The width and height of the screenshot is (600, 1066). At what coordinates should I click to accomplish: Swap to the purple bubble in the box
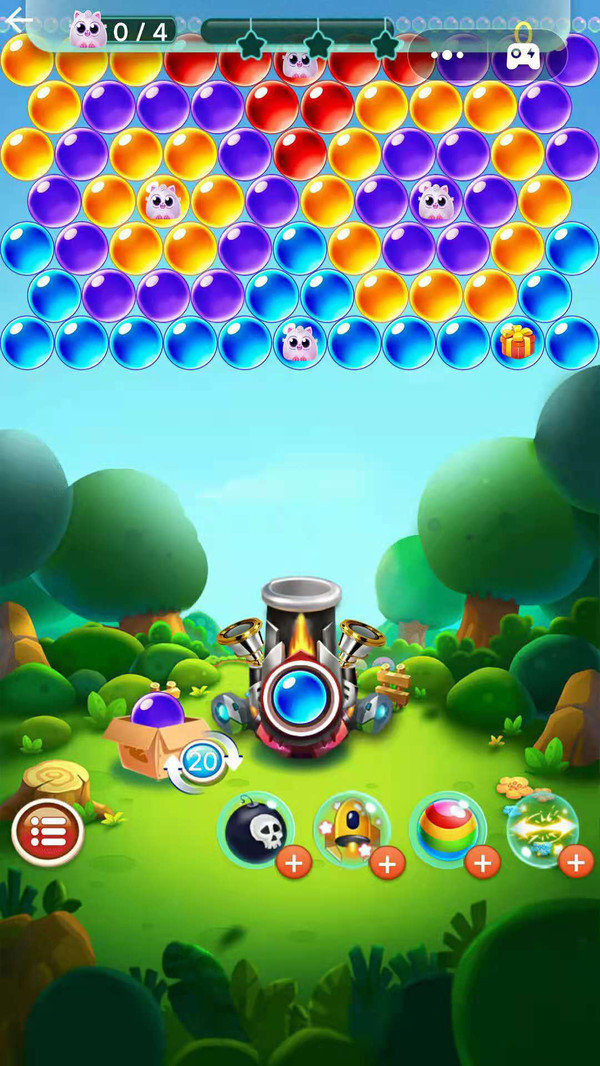tap(158, 712)
